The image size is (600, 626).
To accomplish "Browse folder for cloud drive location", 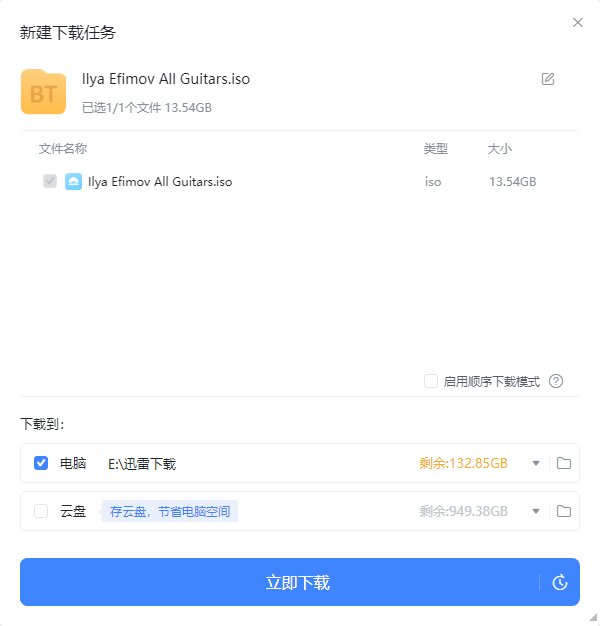I will coord(564,511).
